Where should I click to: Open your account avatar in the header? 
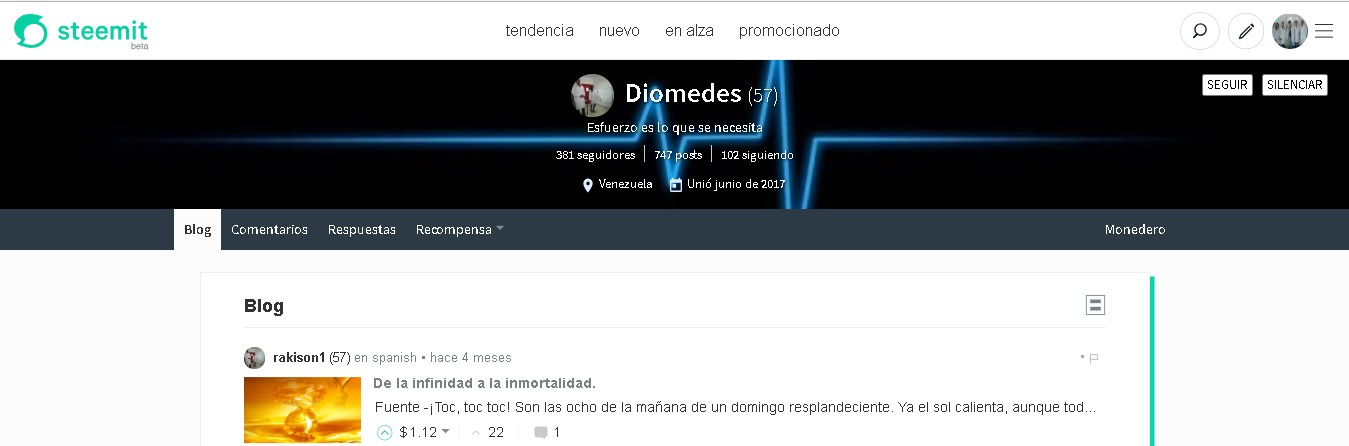1289,31
